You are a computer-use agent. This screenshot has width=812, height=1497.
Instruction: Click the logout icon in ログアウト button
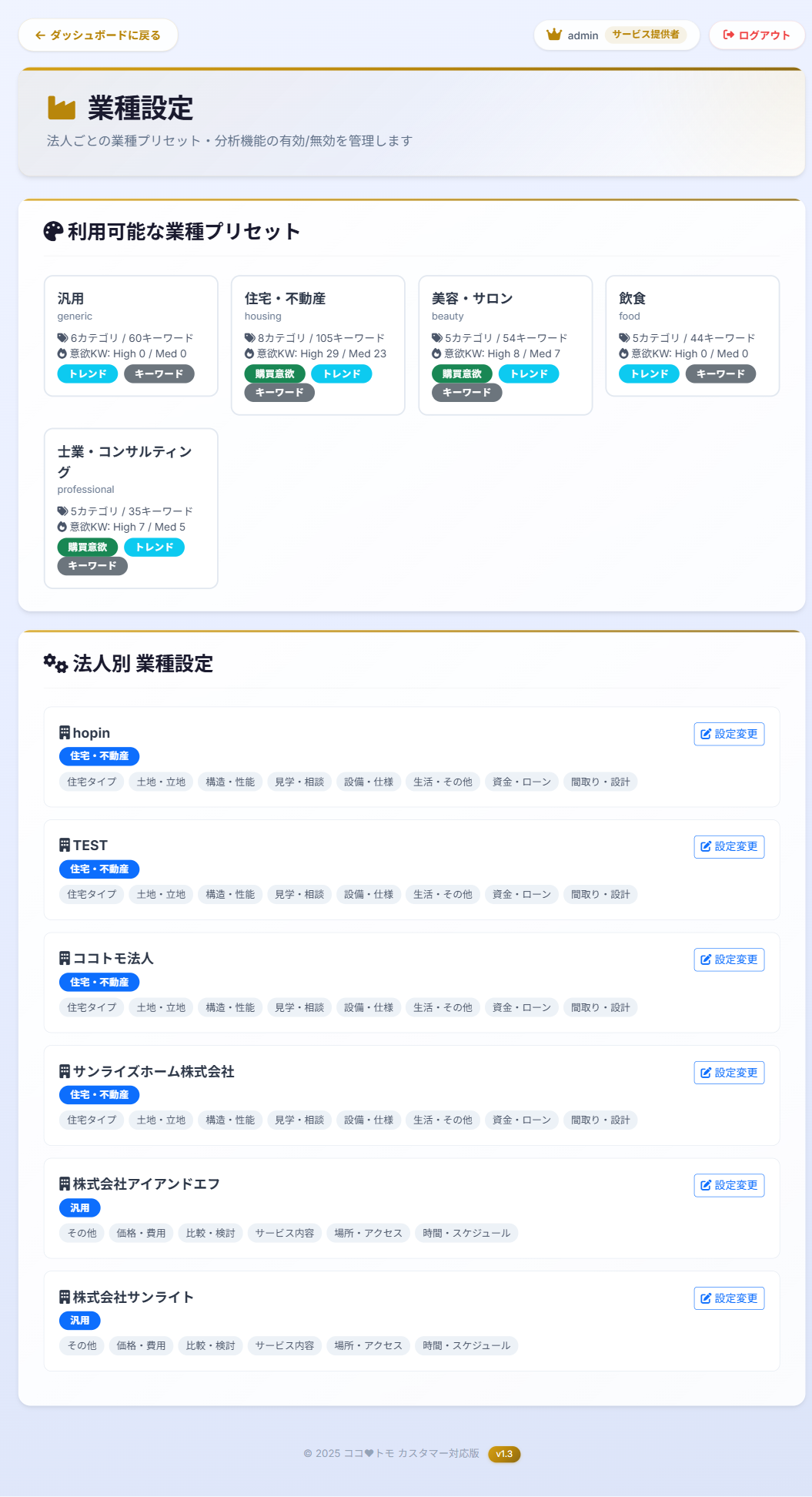[727, 35]
